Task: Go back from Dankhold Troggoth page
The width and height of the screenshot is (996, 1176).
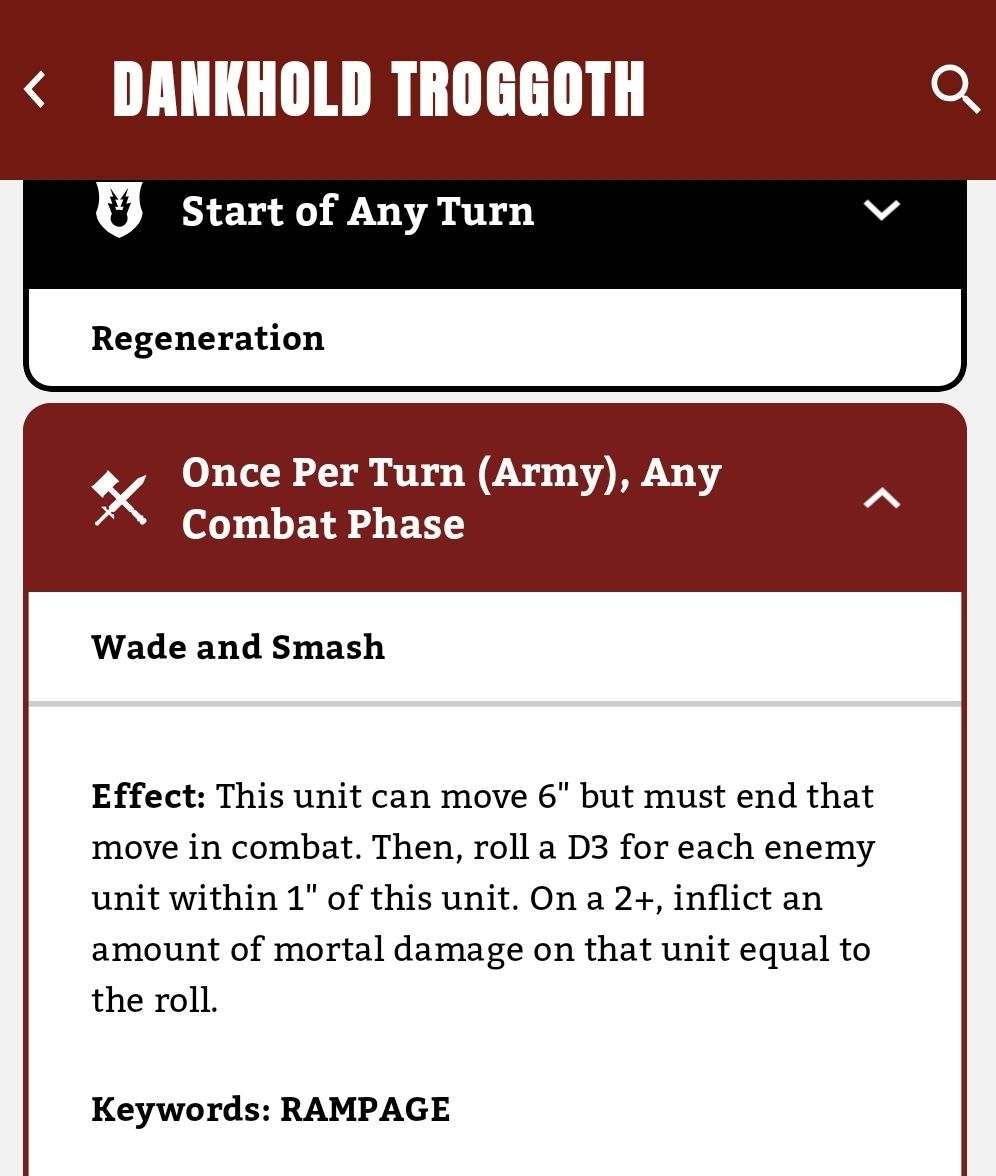Action: pyautogui.click(x=36, y=90)
